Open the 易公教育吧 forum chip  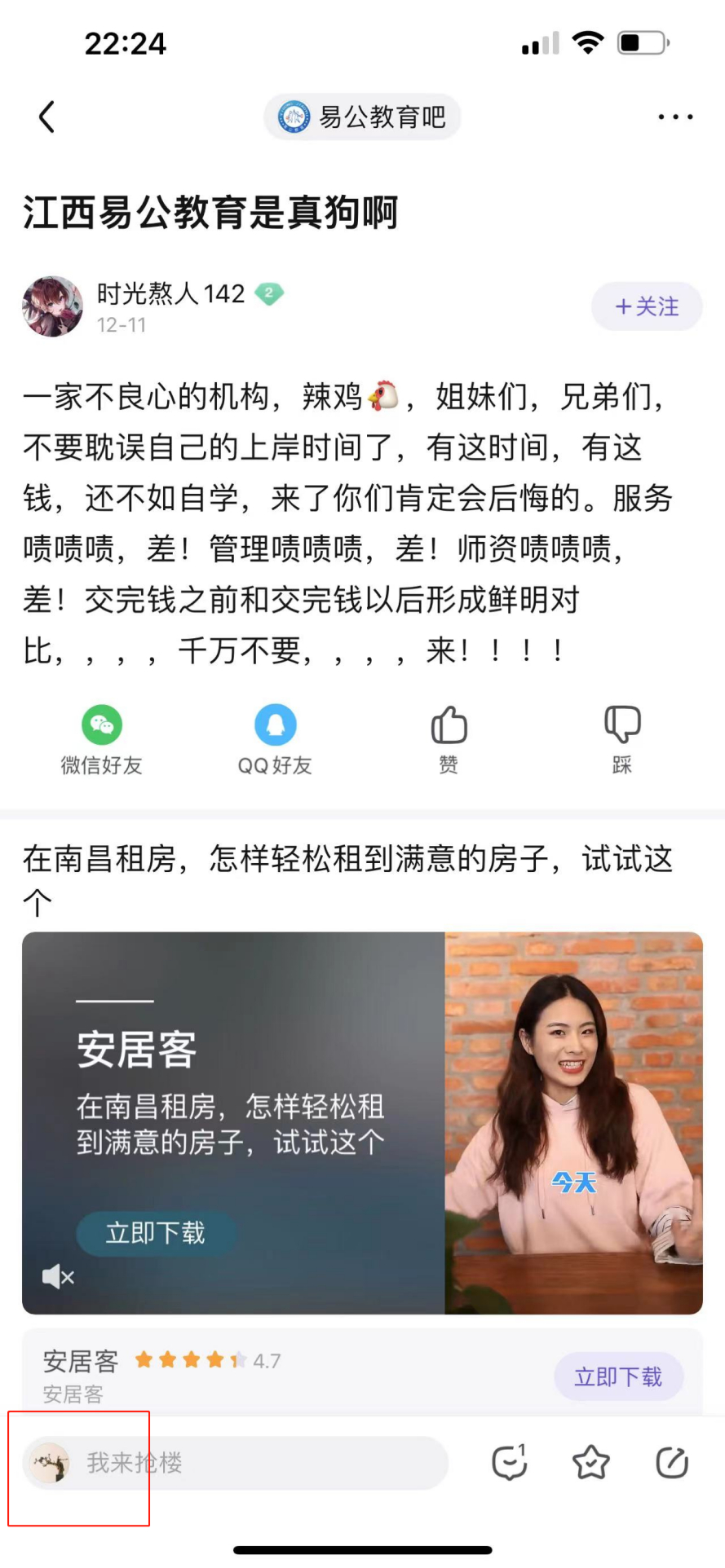coord(362,117)
